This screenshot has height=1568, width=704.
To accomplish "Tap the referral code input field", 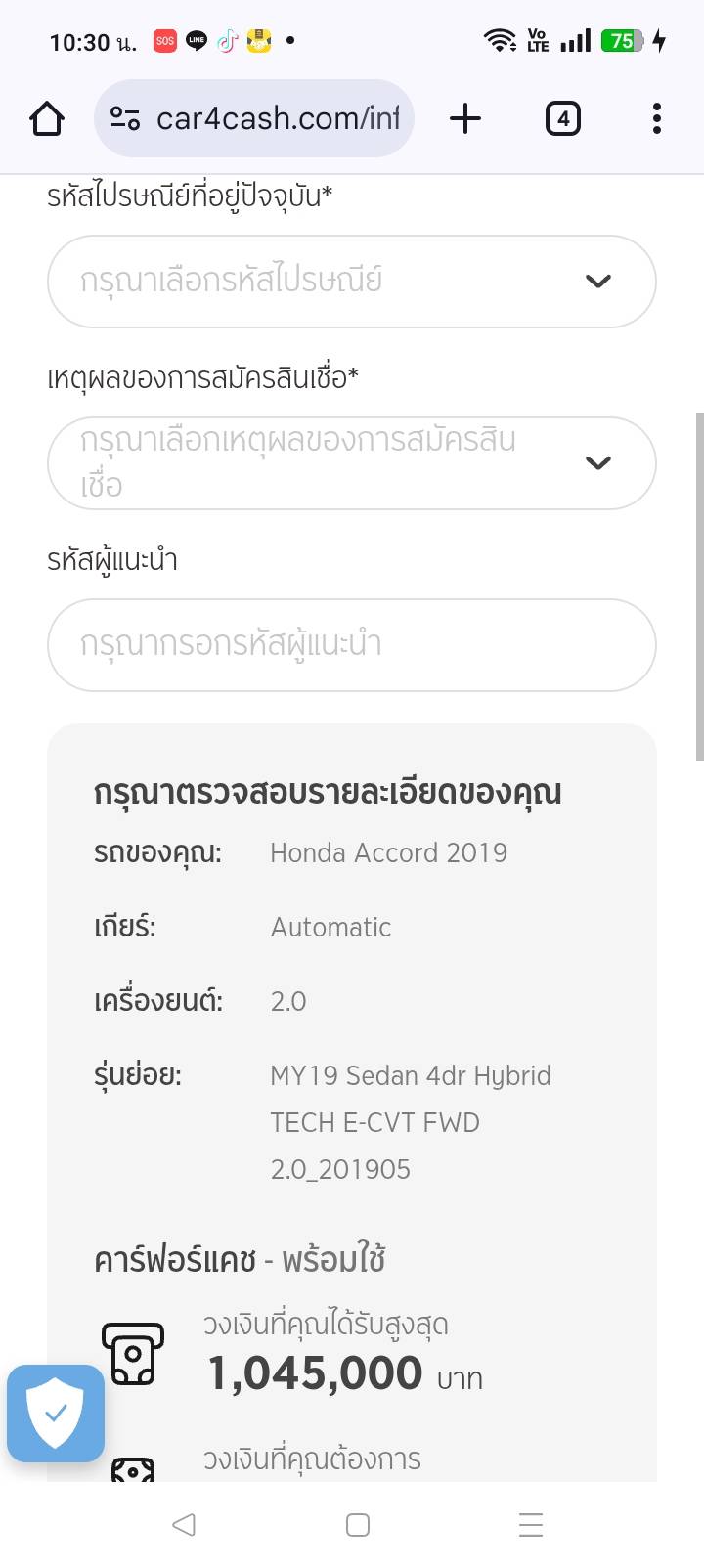I will (351, 645).
